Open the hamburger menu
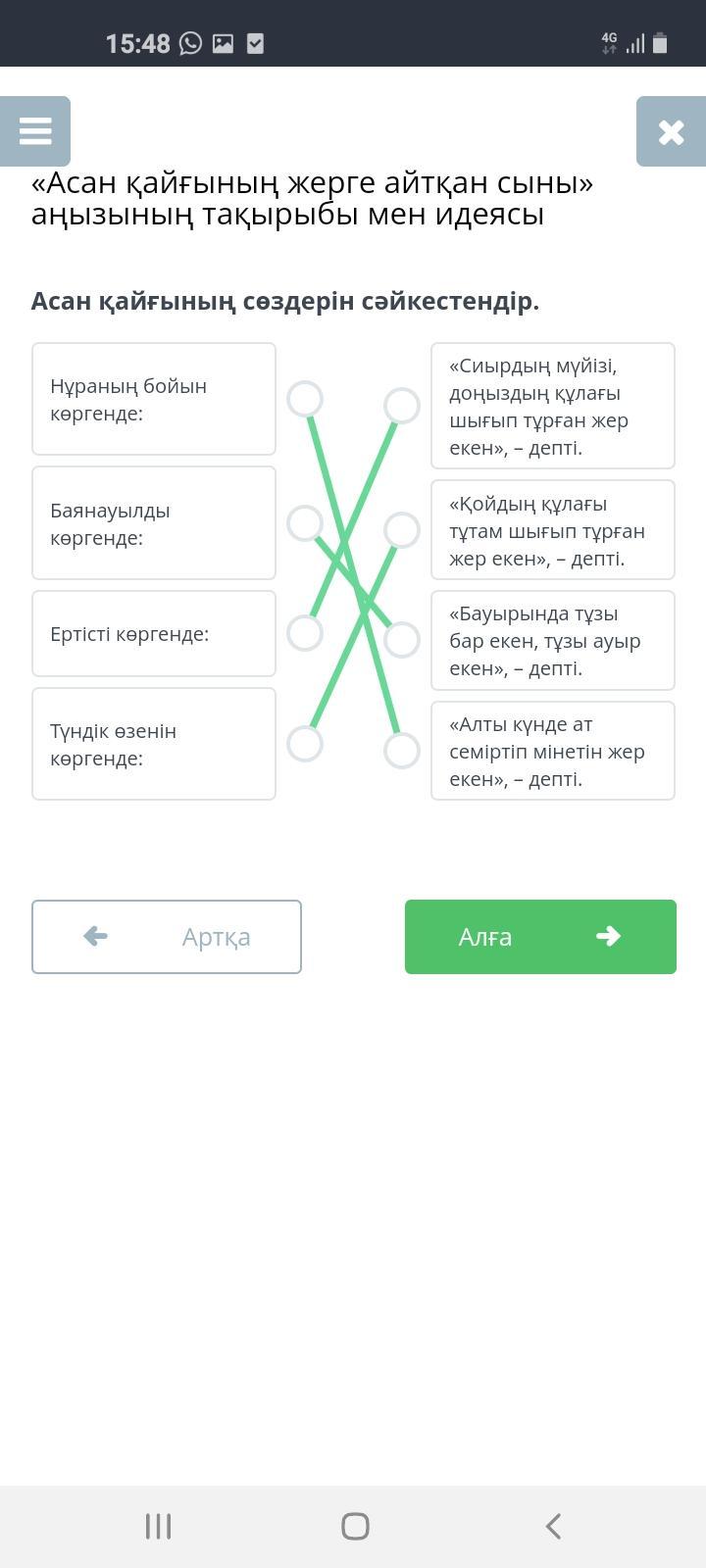 [x=35, y=131]
